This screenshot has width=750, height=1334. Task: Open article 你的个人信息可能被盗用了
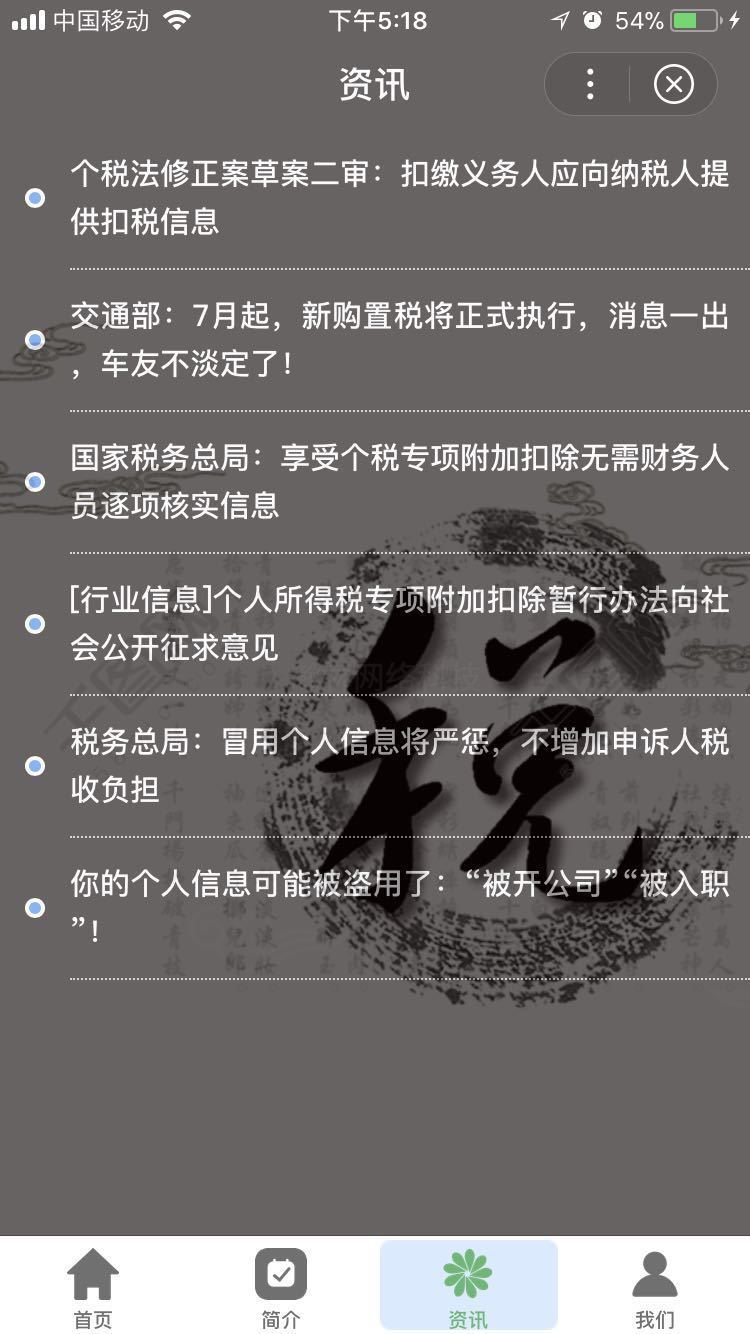[x=400, y=908]
